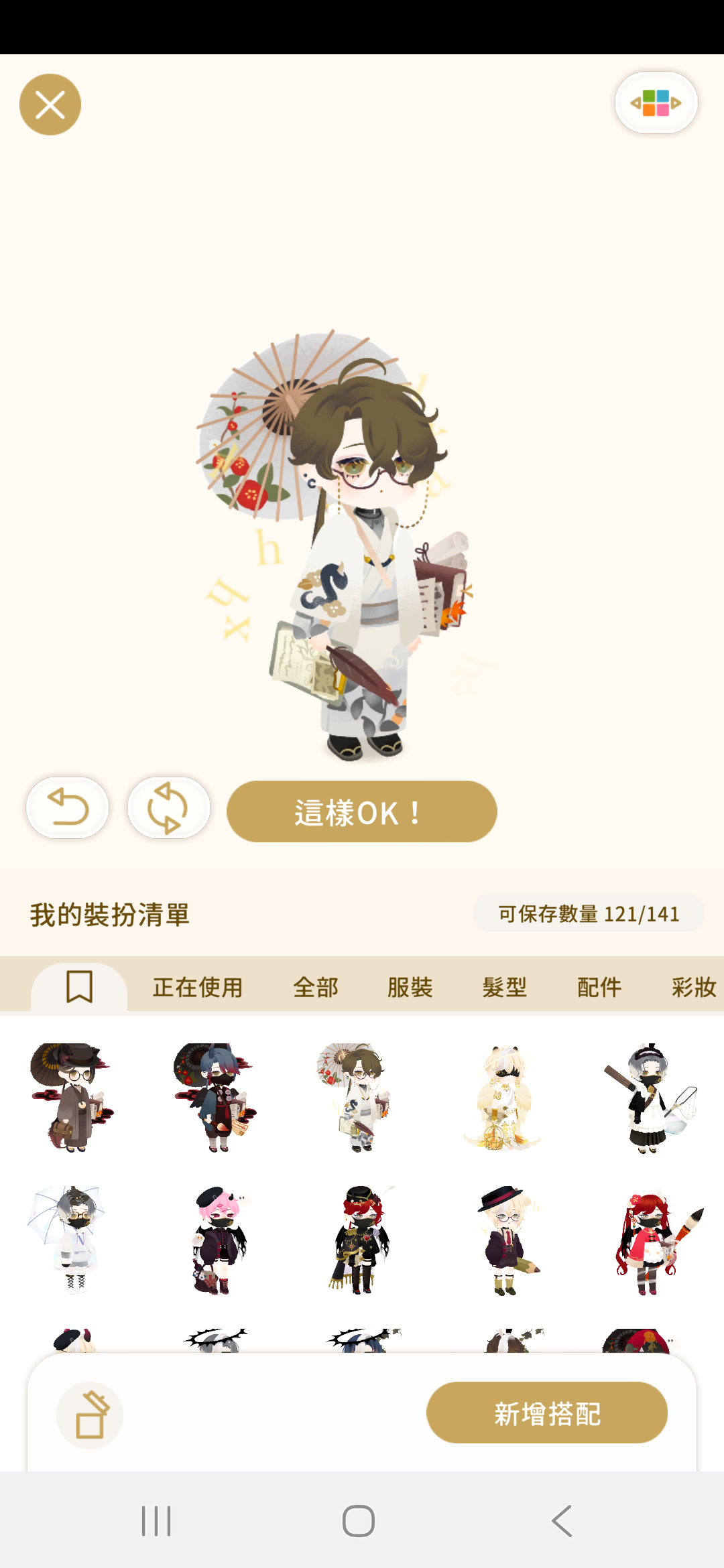The image size is (724, 1568).
Task: Confirm with 這樣OK! button
Action: point(361,811)
